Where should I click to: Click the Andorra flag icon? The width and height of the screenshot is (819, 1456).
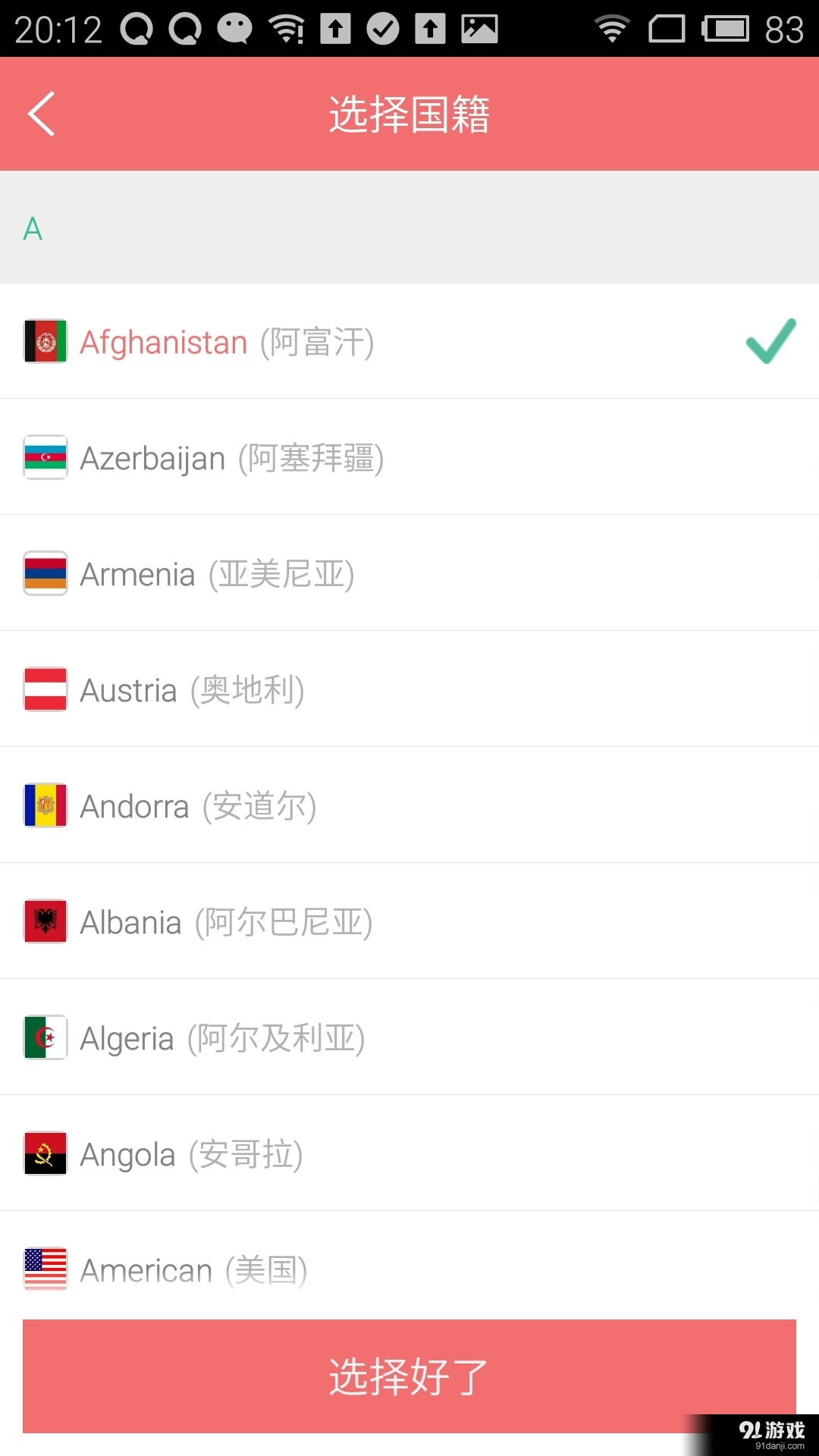pyautogui.click(x=45, y=806)
